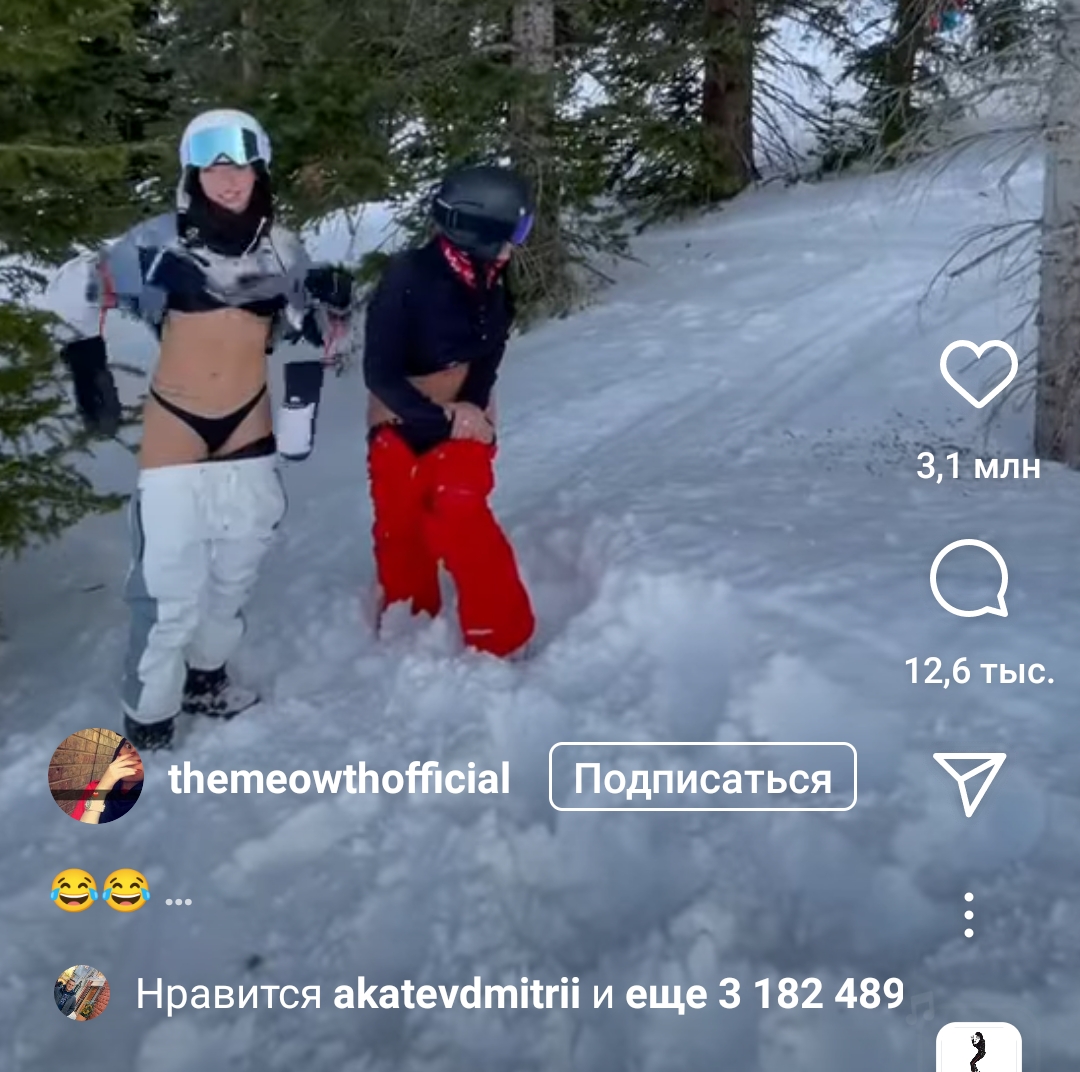Share the reel via paper plane icon
Image resolution: width=1080 pixels, height=1072 pixels.
click(x=969, y=783)
